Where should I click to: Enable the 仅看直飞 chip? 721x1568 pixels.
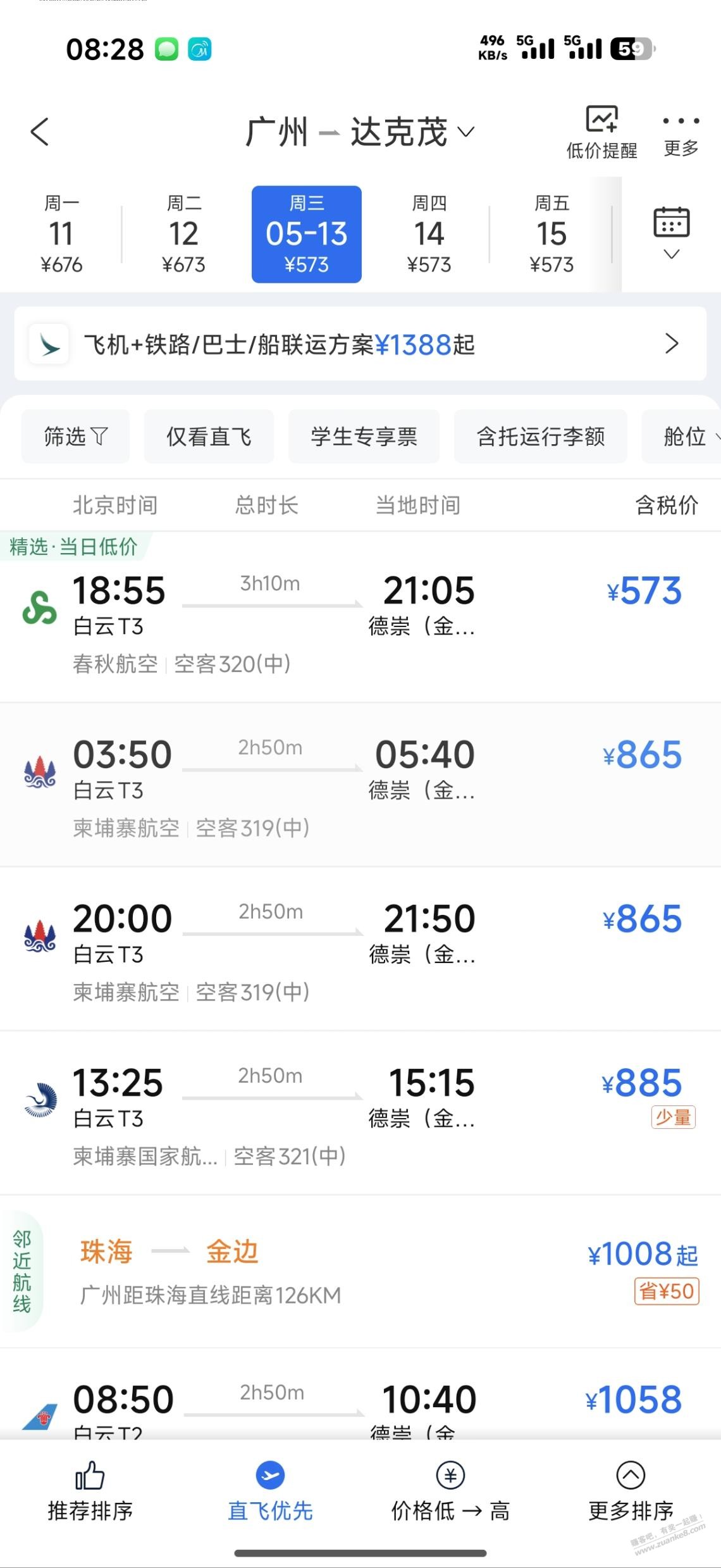[x=209, y=436]
